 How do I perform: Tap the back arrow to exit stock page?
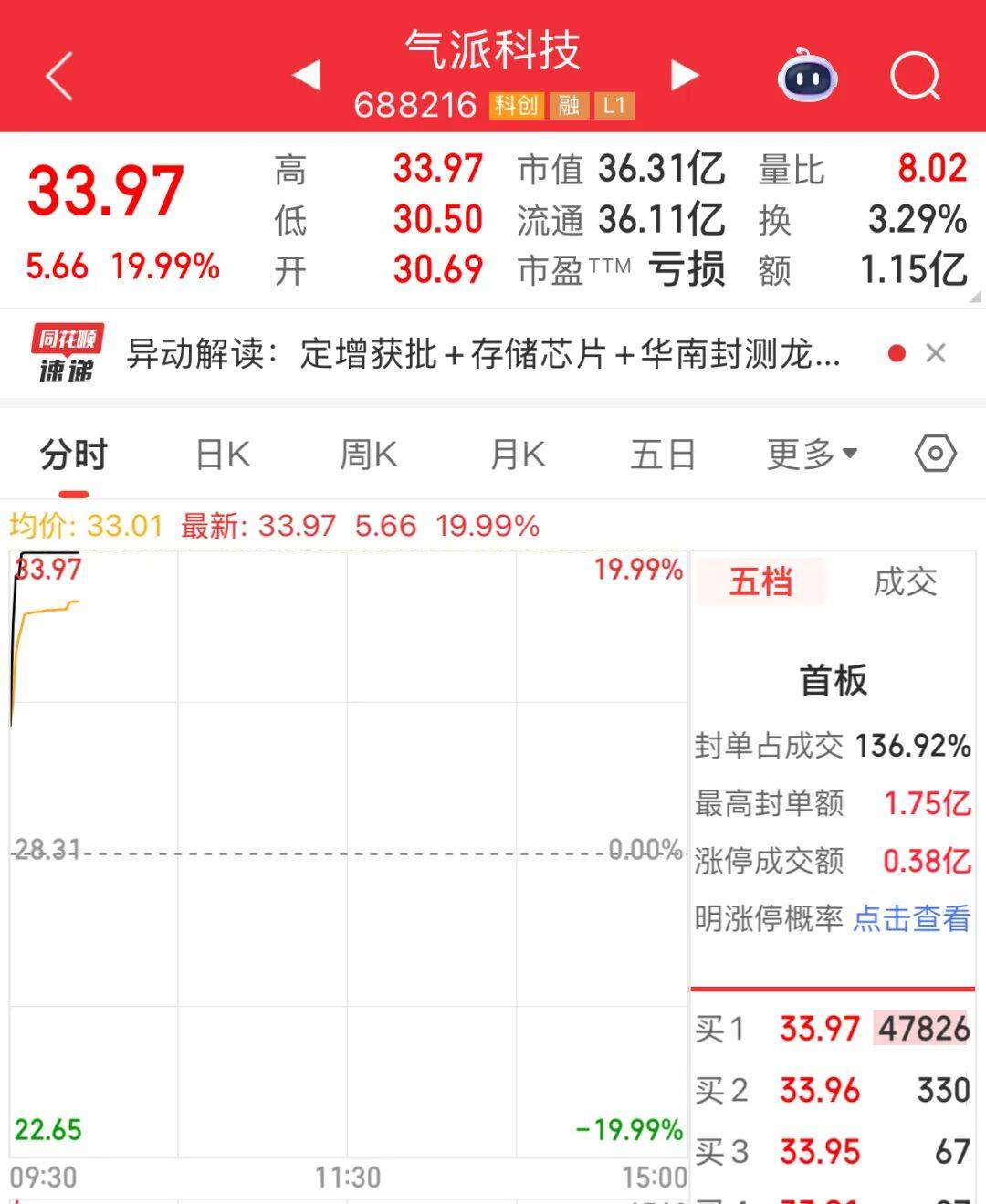(58, 77)
